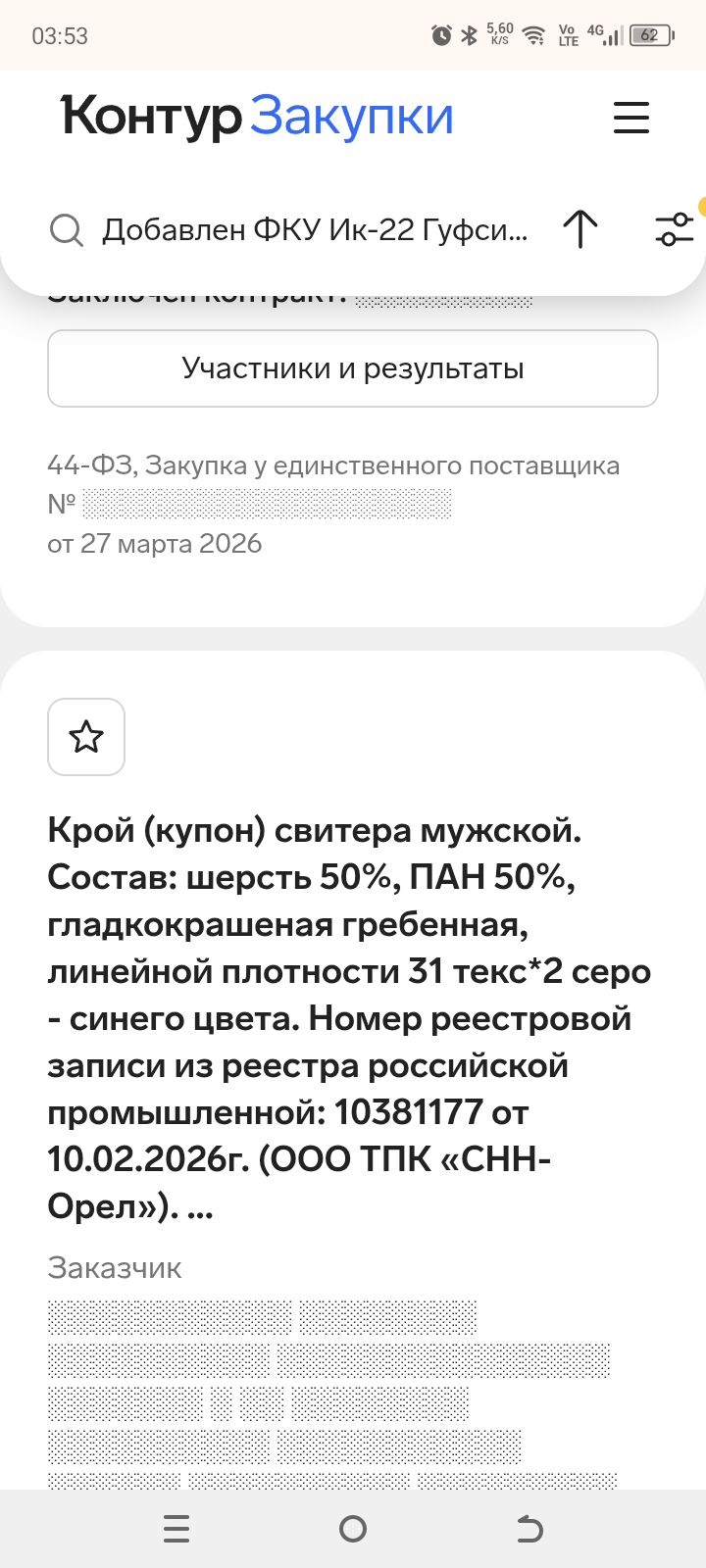This screenshot has height=1568, width=706.
Task: Go to the phone home screen
Action: pyautogui.click(x=352, y=1529)
